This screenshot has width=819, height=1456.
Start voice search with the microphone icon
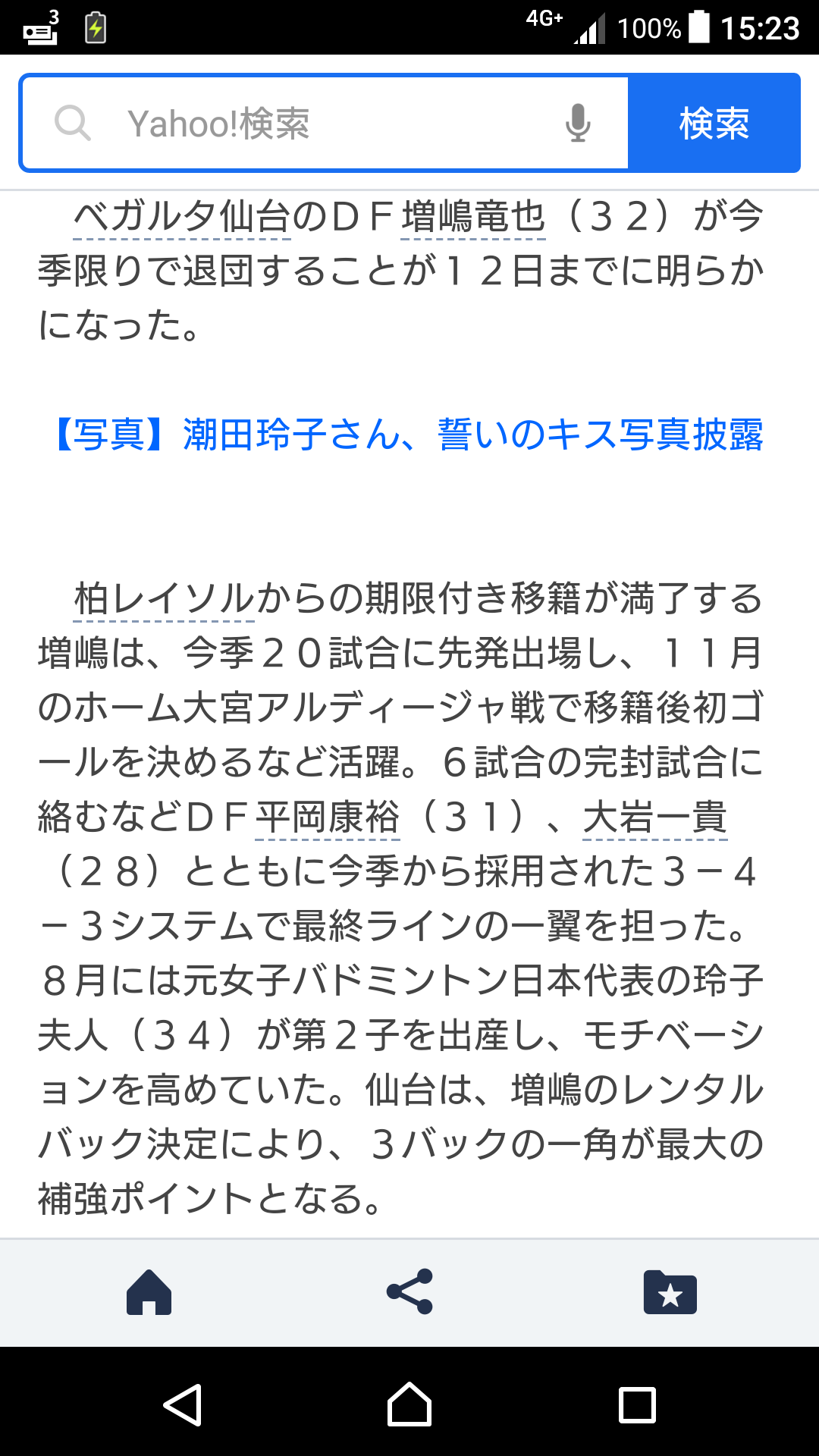coord(578,123)
